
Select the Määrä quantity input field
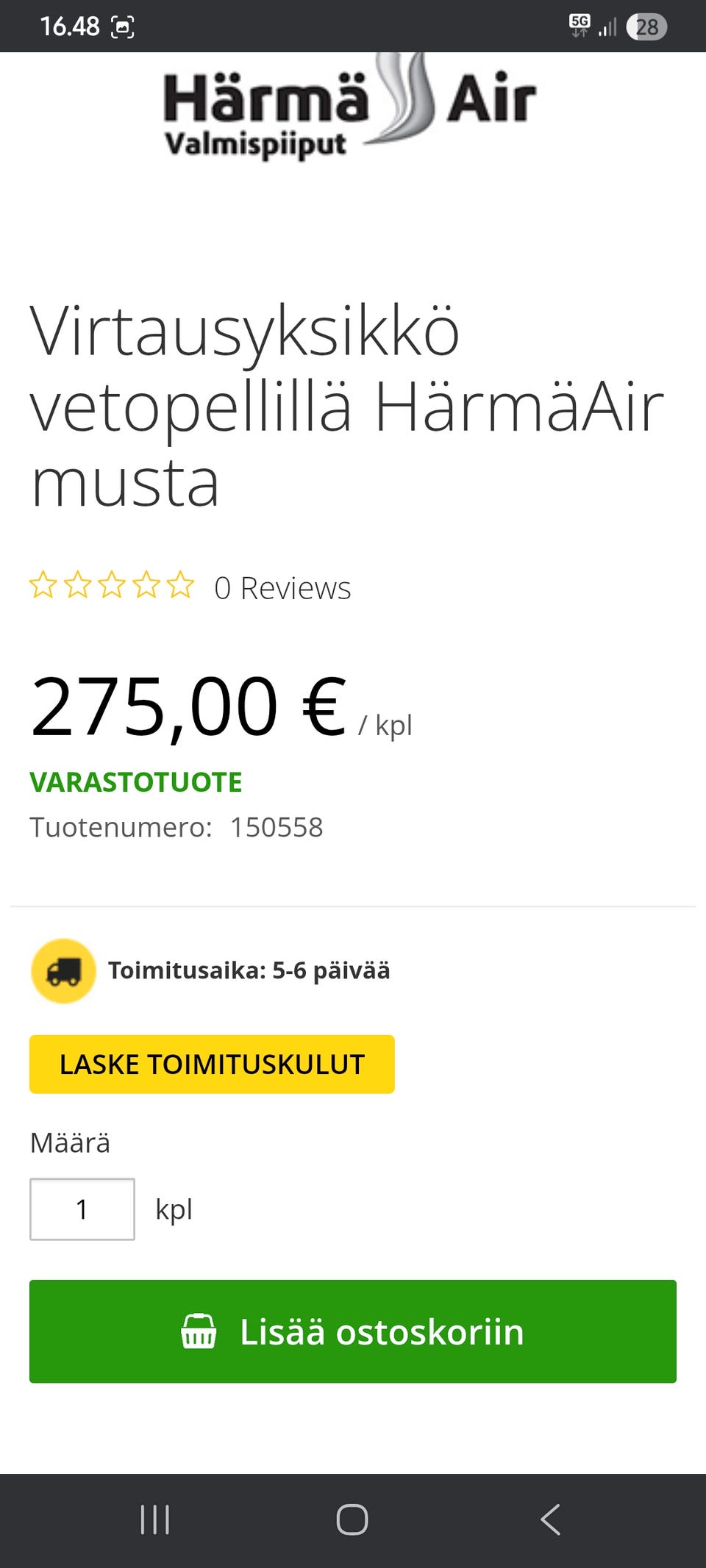pyautogui.click(x=81, y=1208)
